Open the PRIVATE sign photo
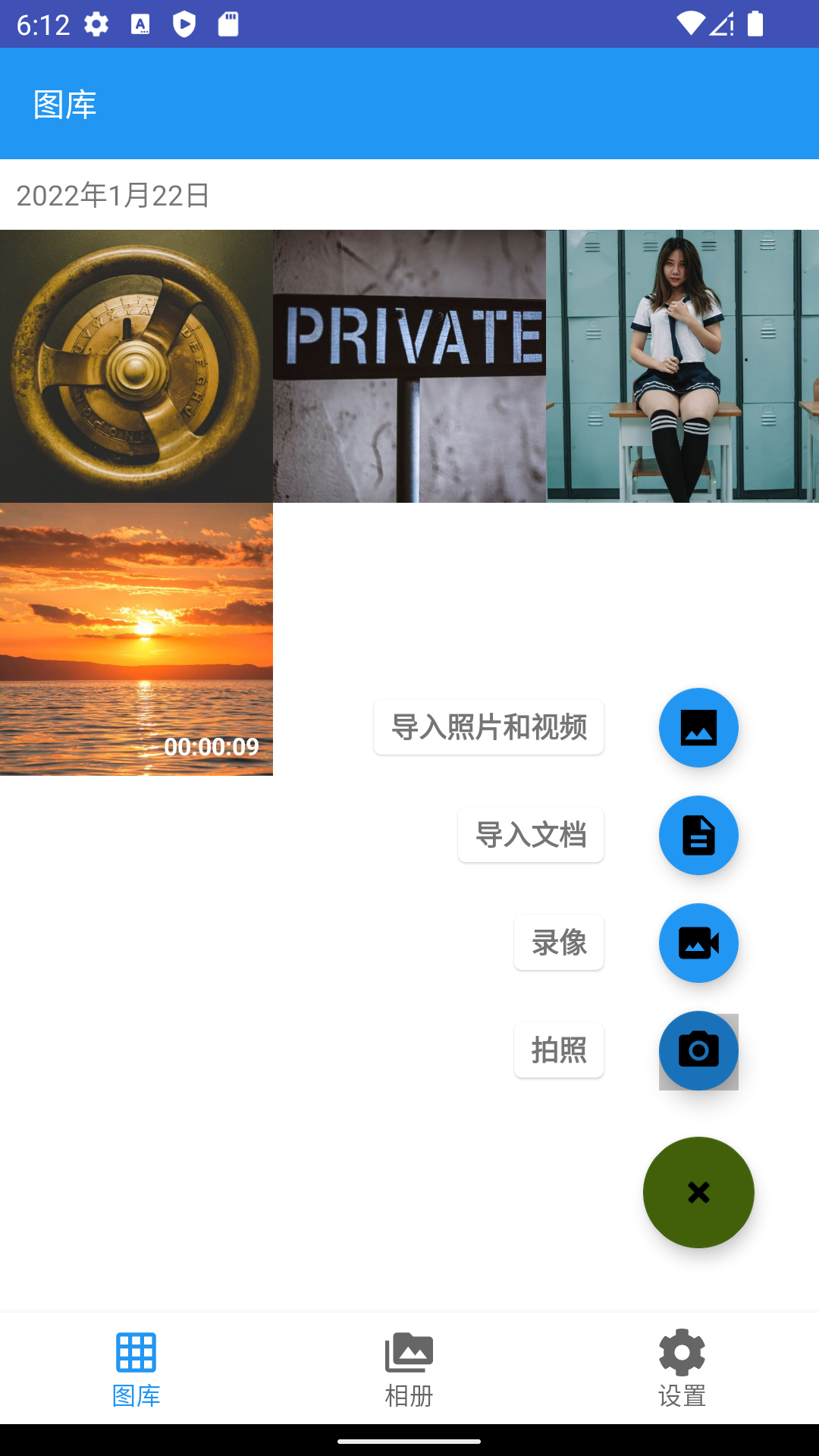The image size is (819, 1456). coord(409,366)
